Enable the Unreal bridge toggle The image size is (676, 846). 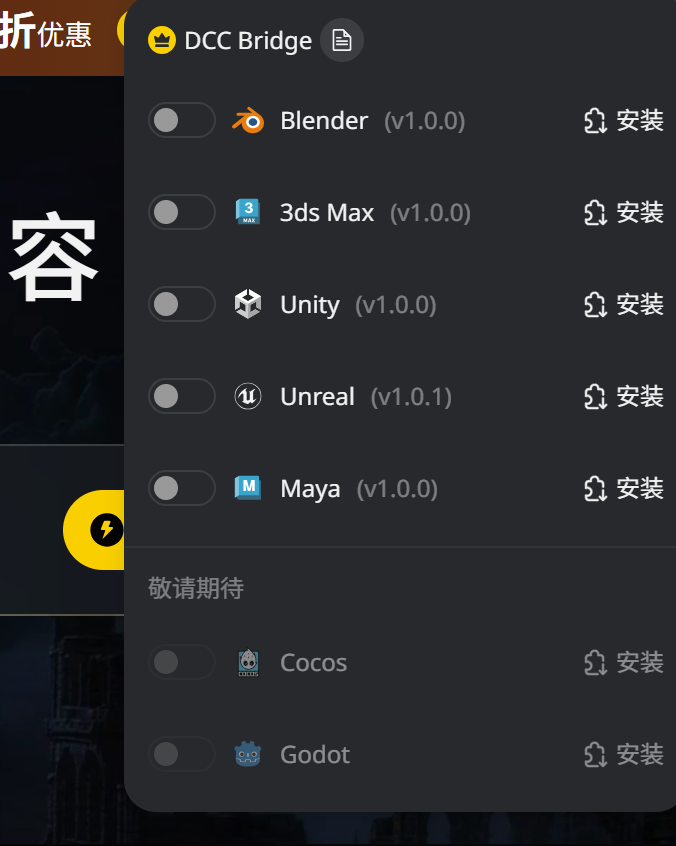pos(181,397)
